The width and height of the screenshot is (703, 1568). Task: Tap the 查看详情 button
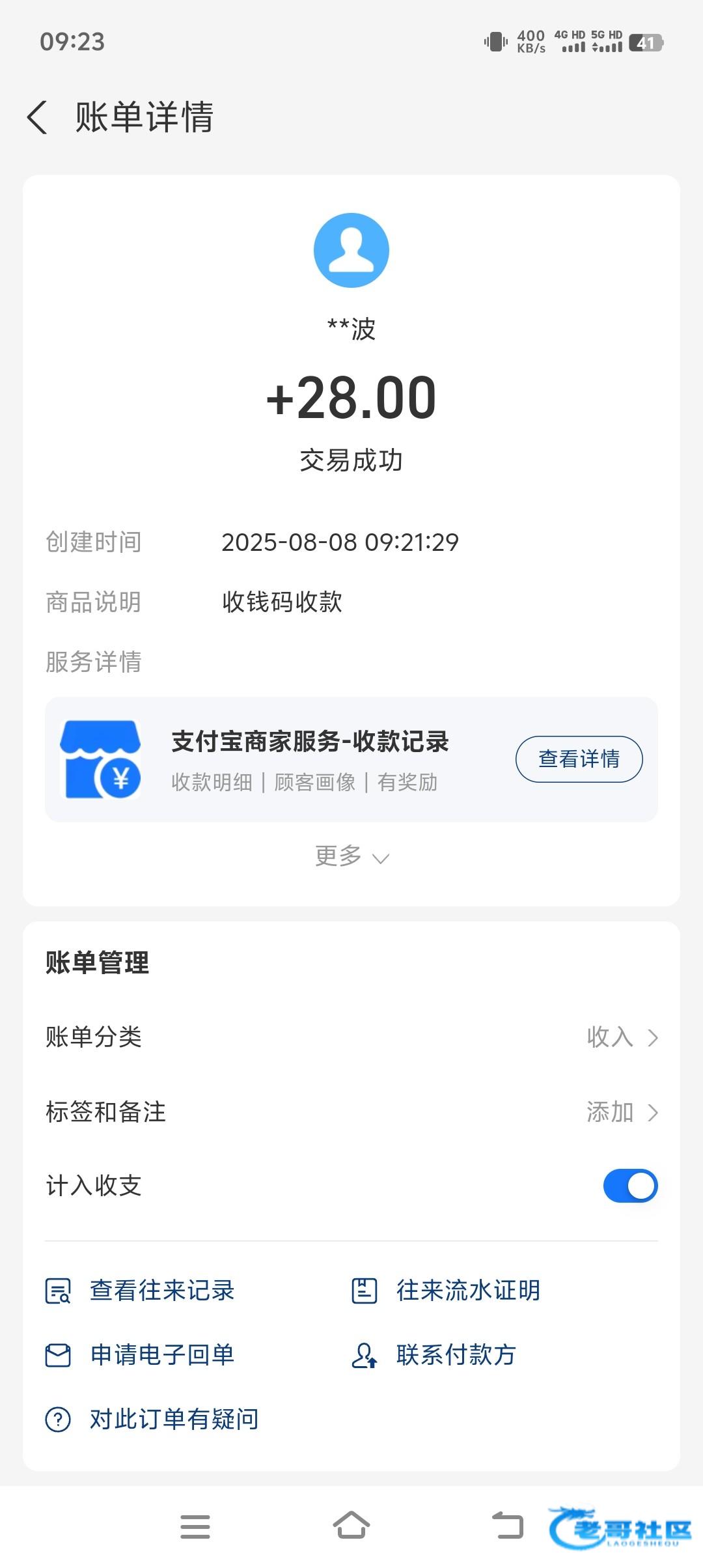[x=579, y=759]
